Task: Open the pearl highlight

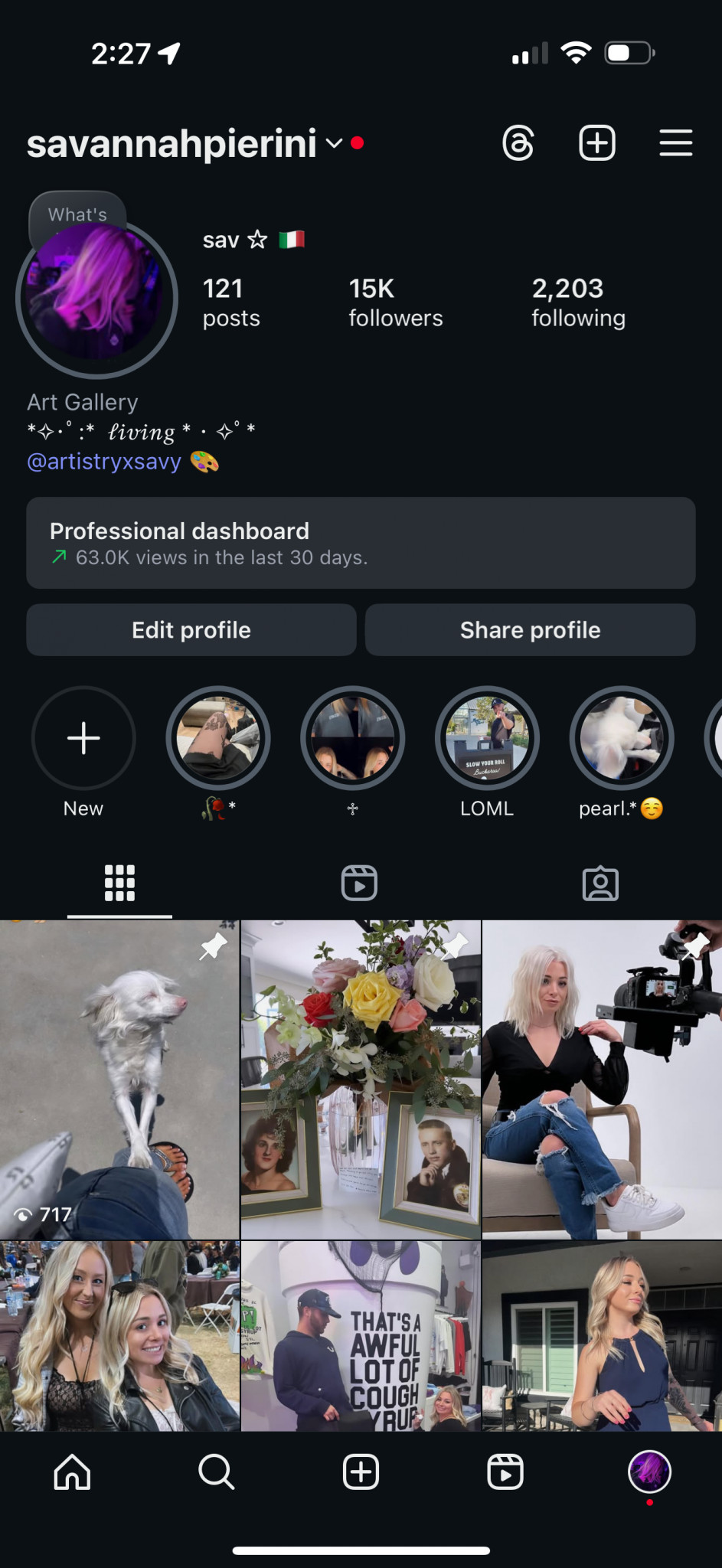Action: coord(622,738)
